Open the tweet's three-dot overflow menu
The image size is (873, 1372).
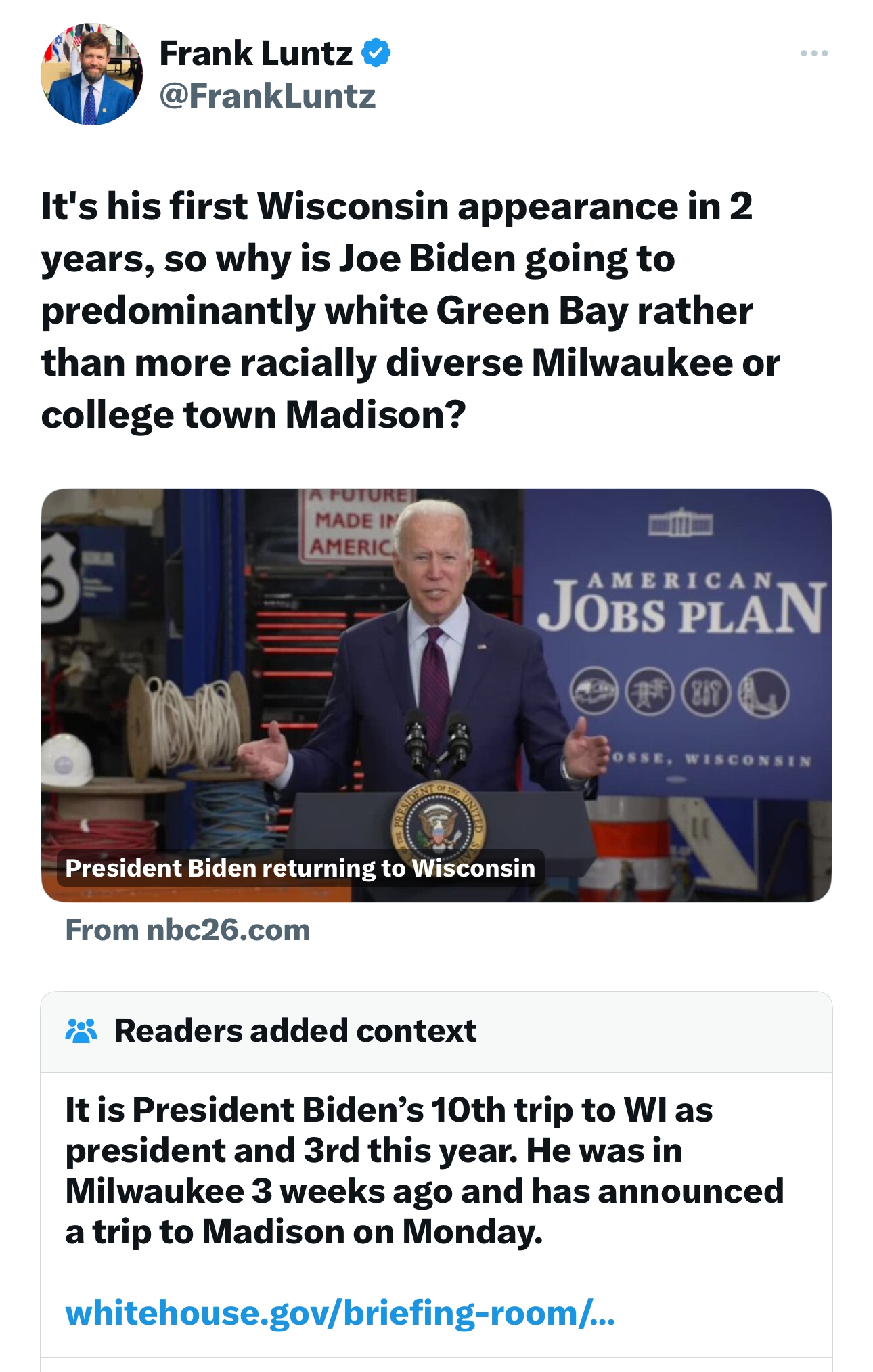click(x=813, y=53)
